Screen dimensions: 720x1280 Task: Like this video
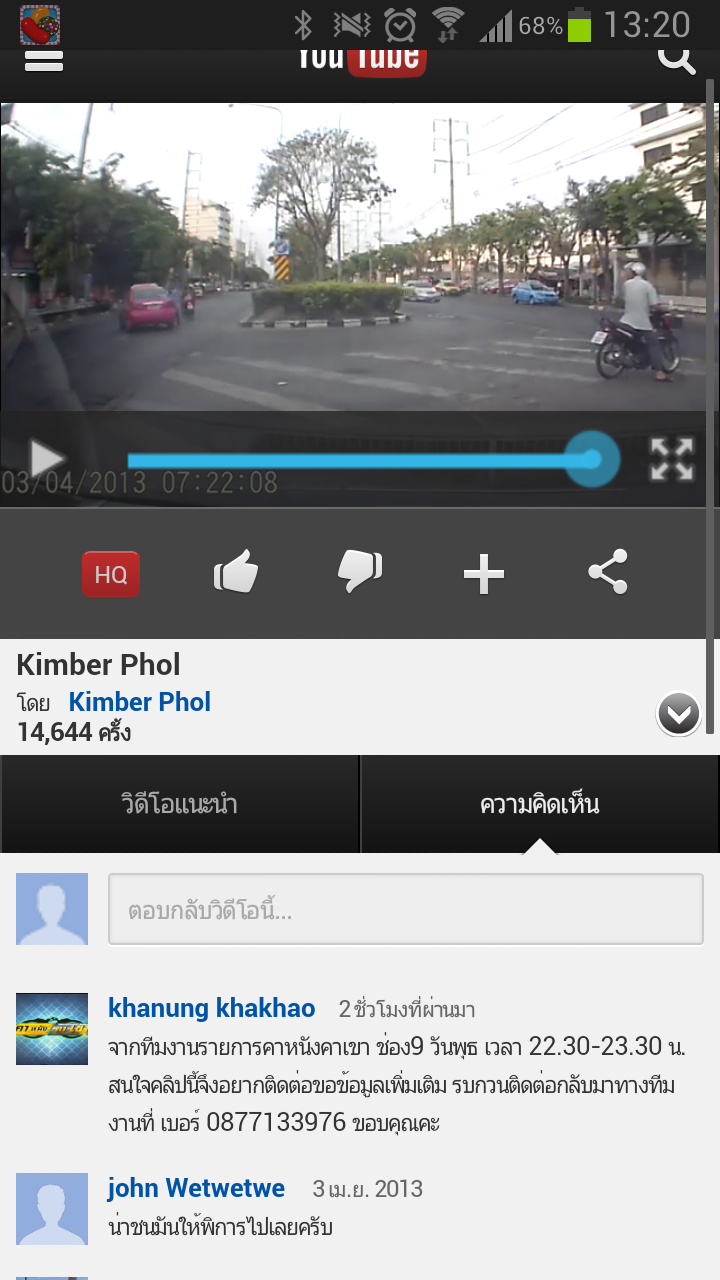[x=236, y=574]
